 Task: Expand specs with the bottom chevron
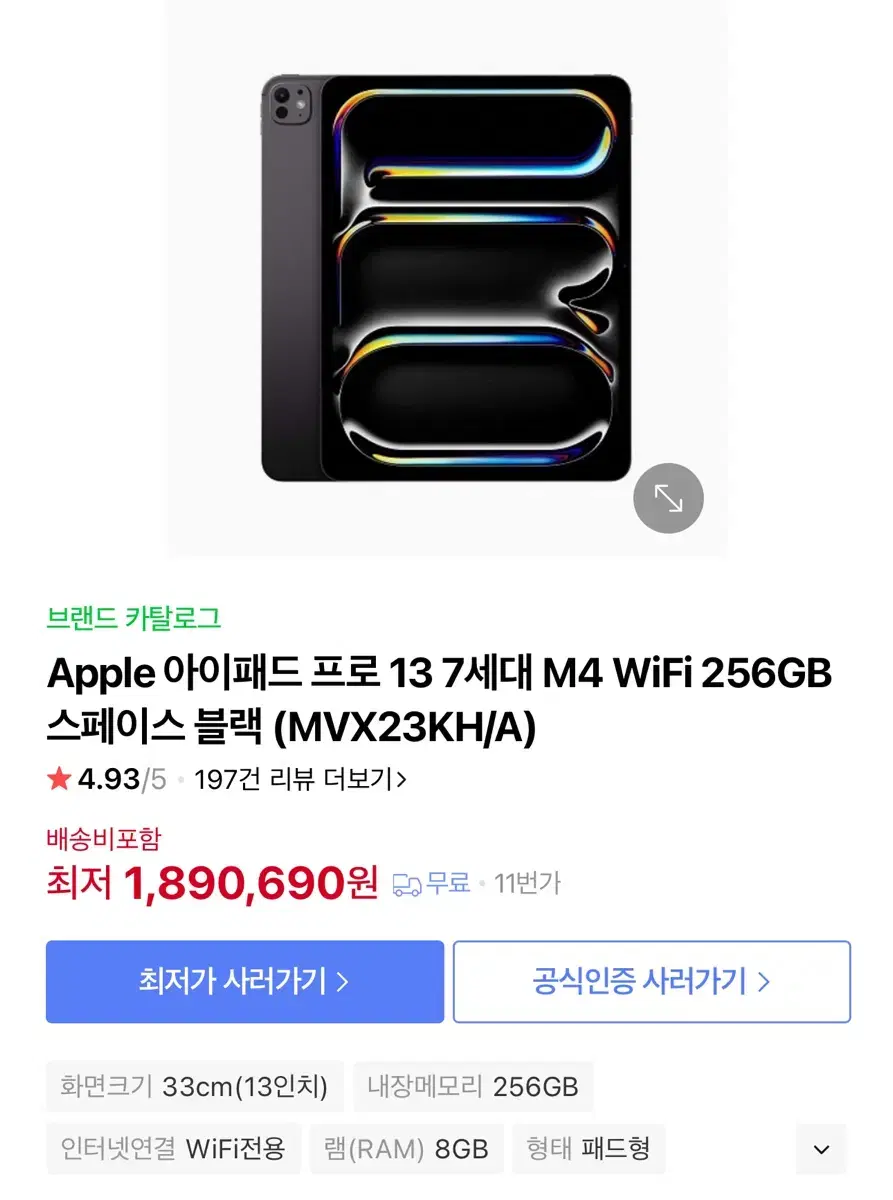tap(820, 1150)
